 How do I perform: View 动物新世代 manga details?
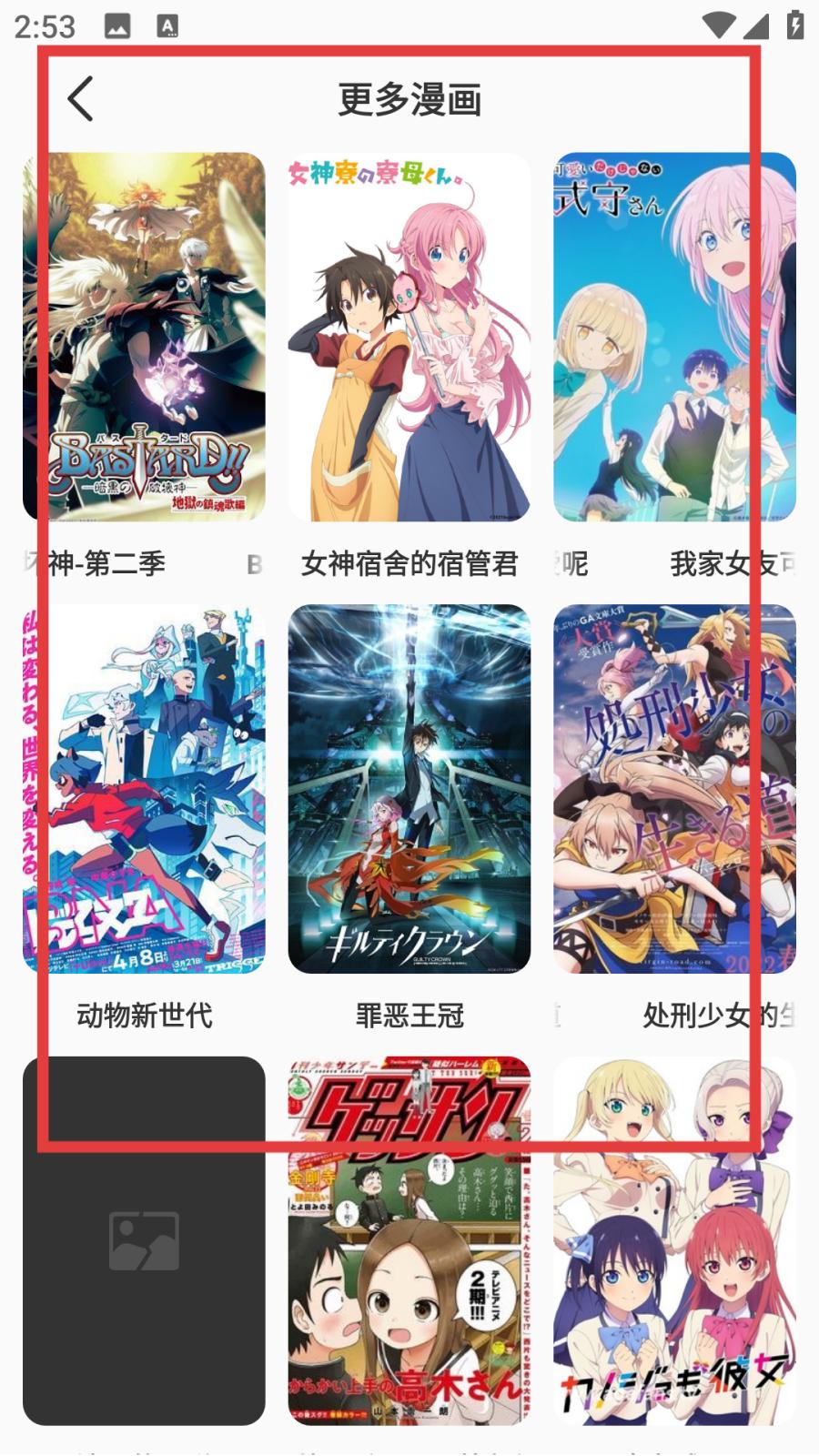[x=144, y=789]
